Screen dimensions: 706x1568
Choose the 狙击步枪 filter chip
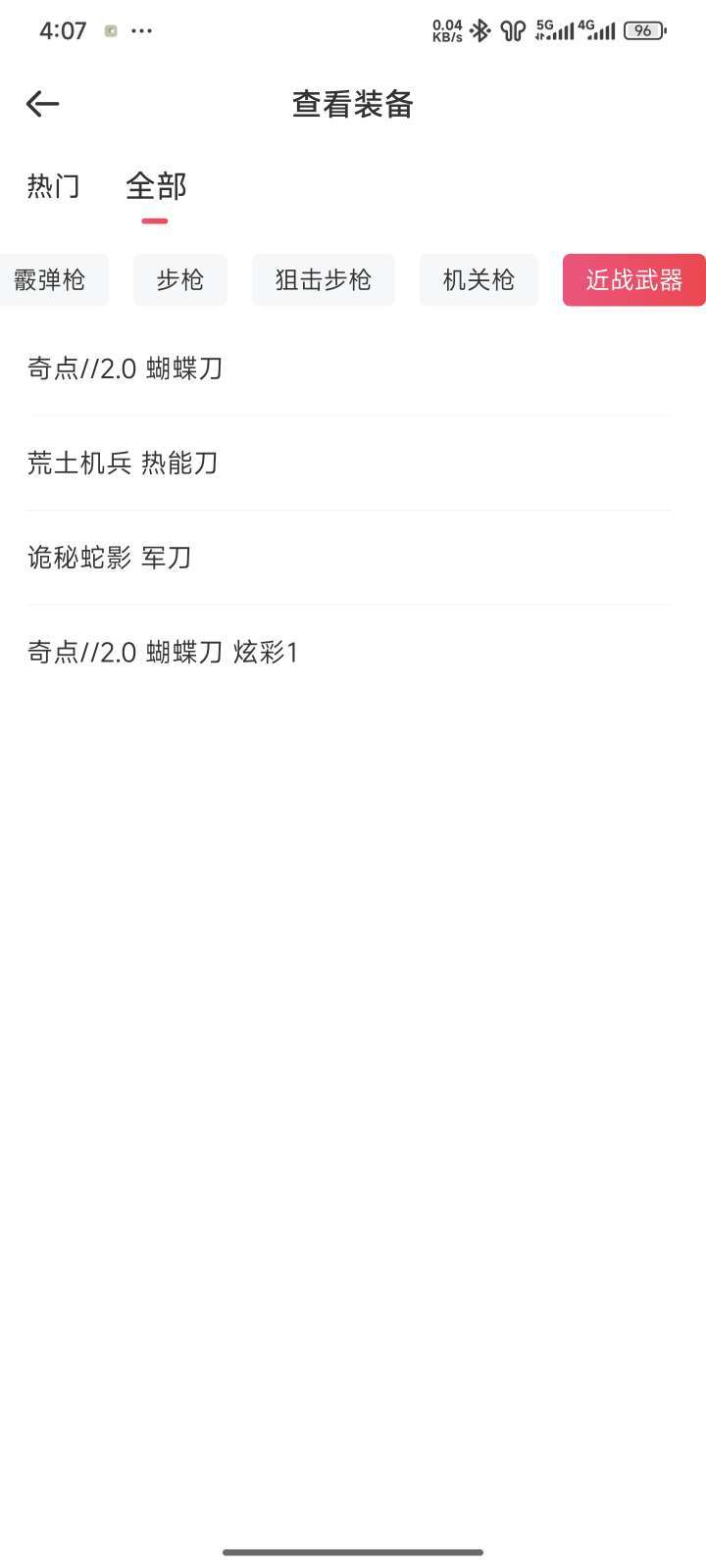[x=324, y=280]
